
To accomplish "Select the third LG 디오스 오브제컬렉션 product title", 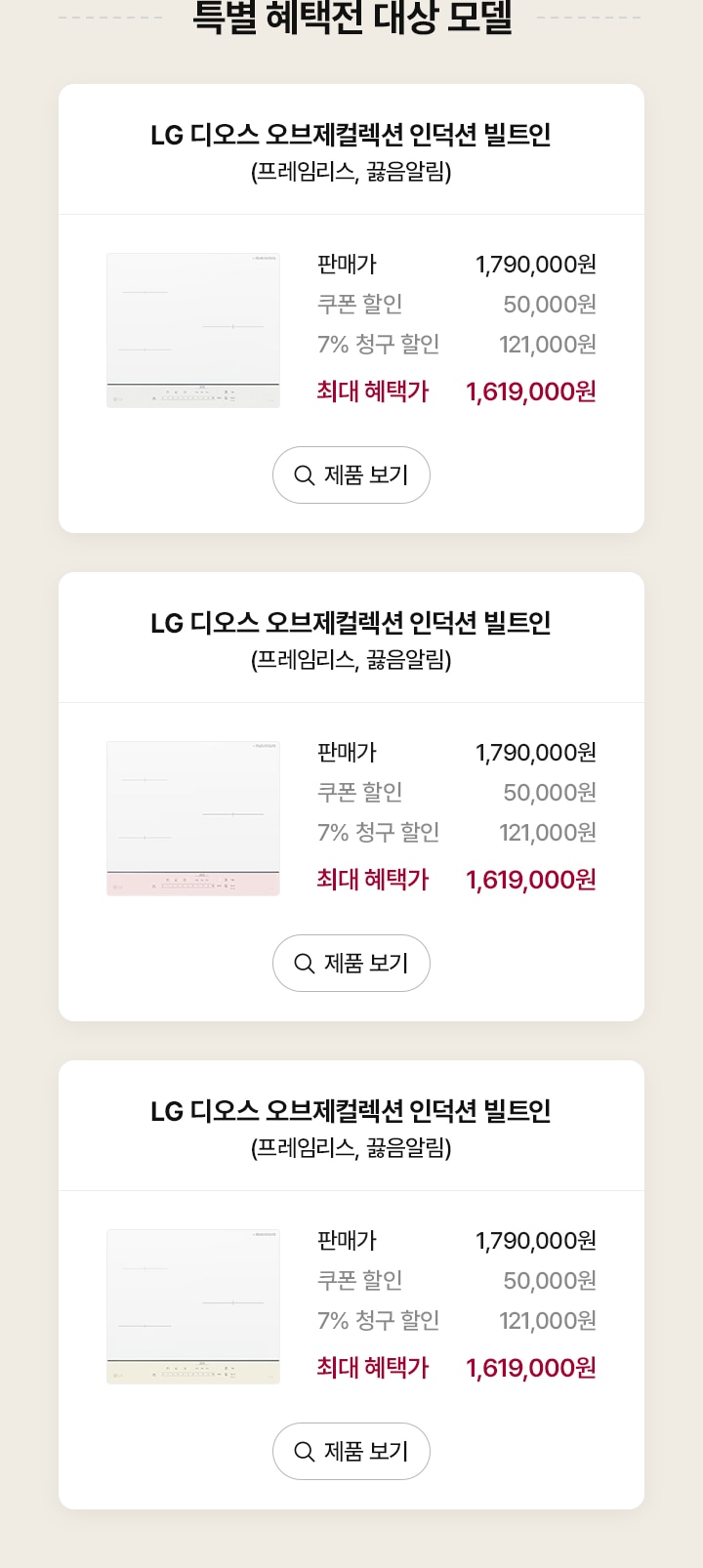I will 351,1112.
